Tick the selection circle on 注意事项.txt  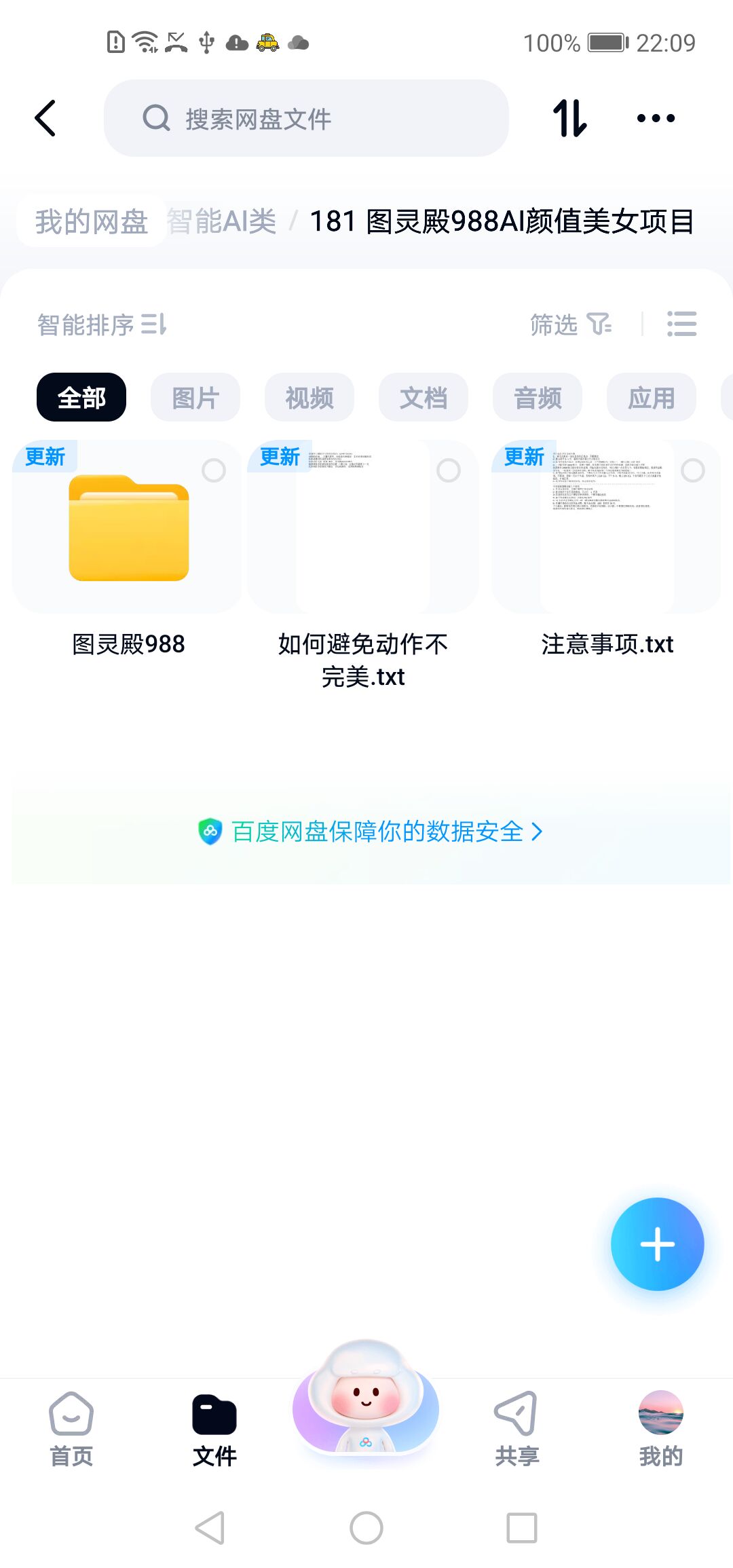(x=693, y=470)
